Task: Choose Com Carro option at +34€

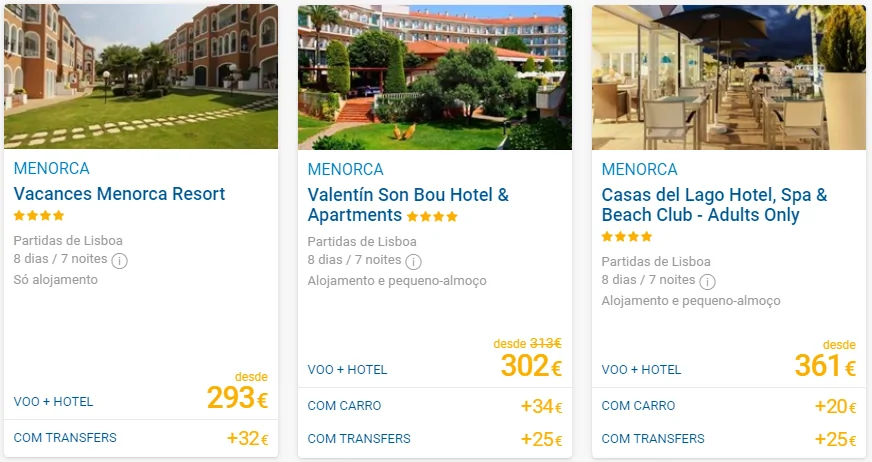Action: click(x=435, y=406)
